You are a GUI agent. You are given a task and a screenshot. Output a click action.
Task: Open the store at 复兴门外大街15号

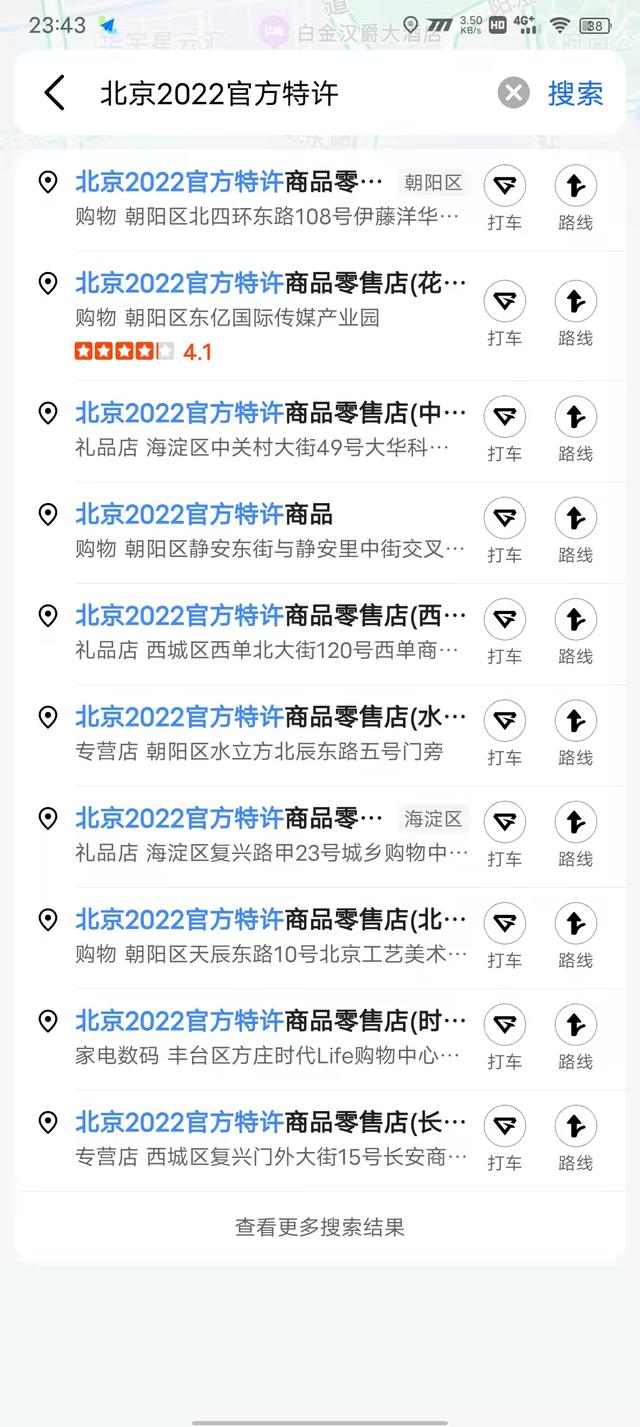tap(250, 1140)
